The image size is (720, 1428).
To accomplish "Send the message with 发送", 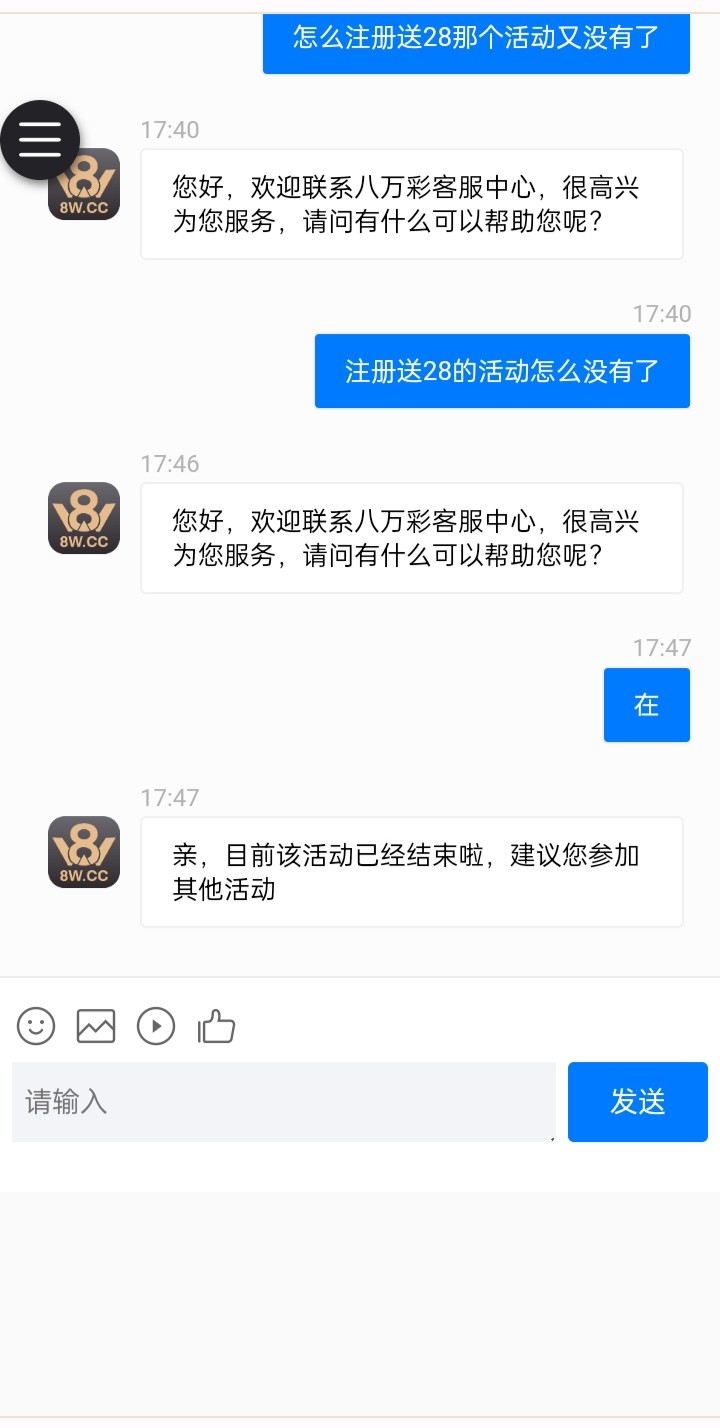I will [638, 1102].
